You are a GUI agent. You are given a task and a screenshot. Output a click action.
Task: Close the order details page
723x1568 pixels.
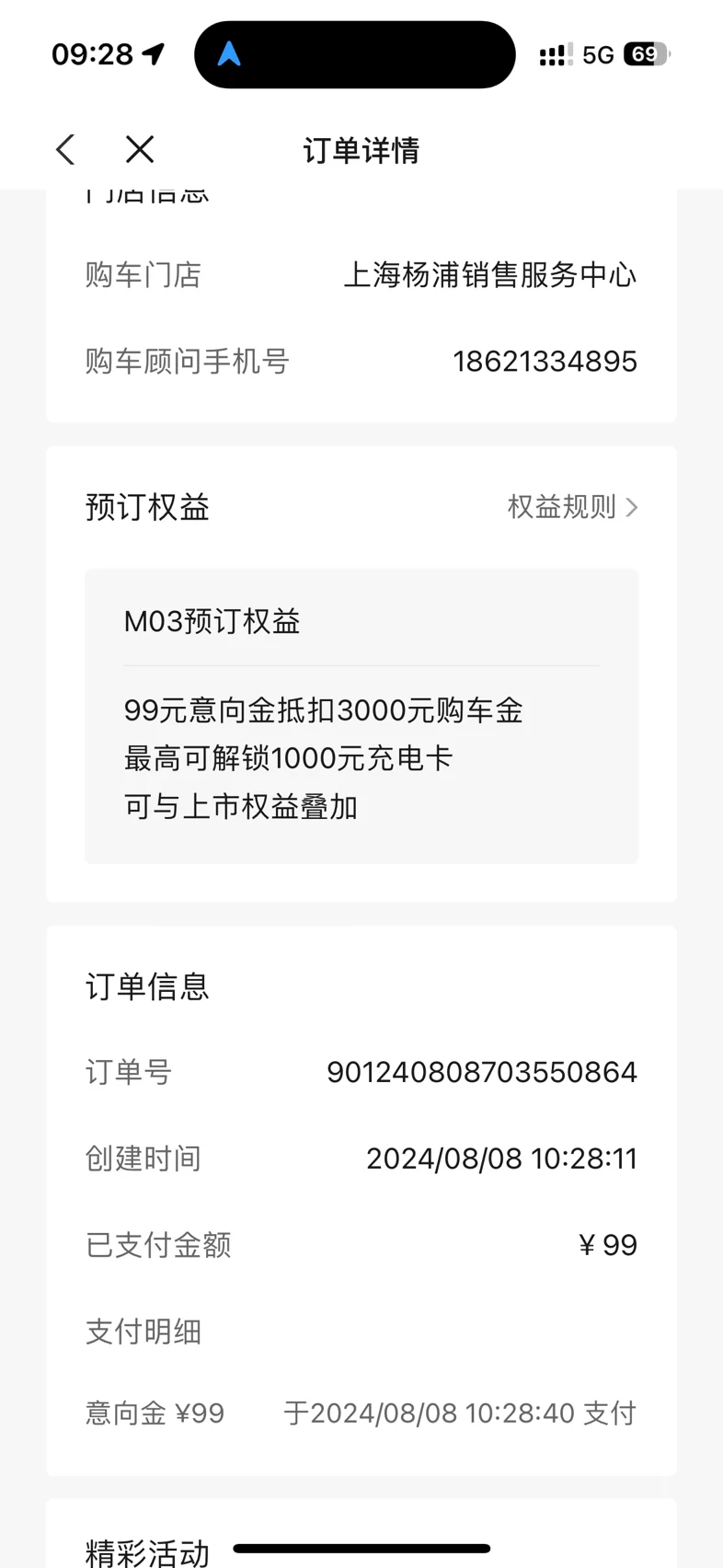140,149
